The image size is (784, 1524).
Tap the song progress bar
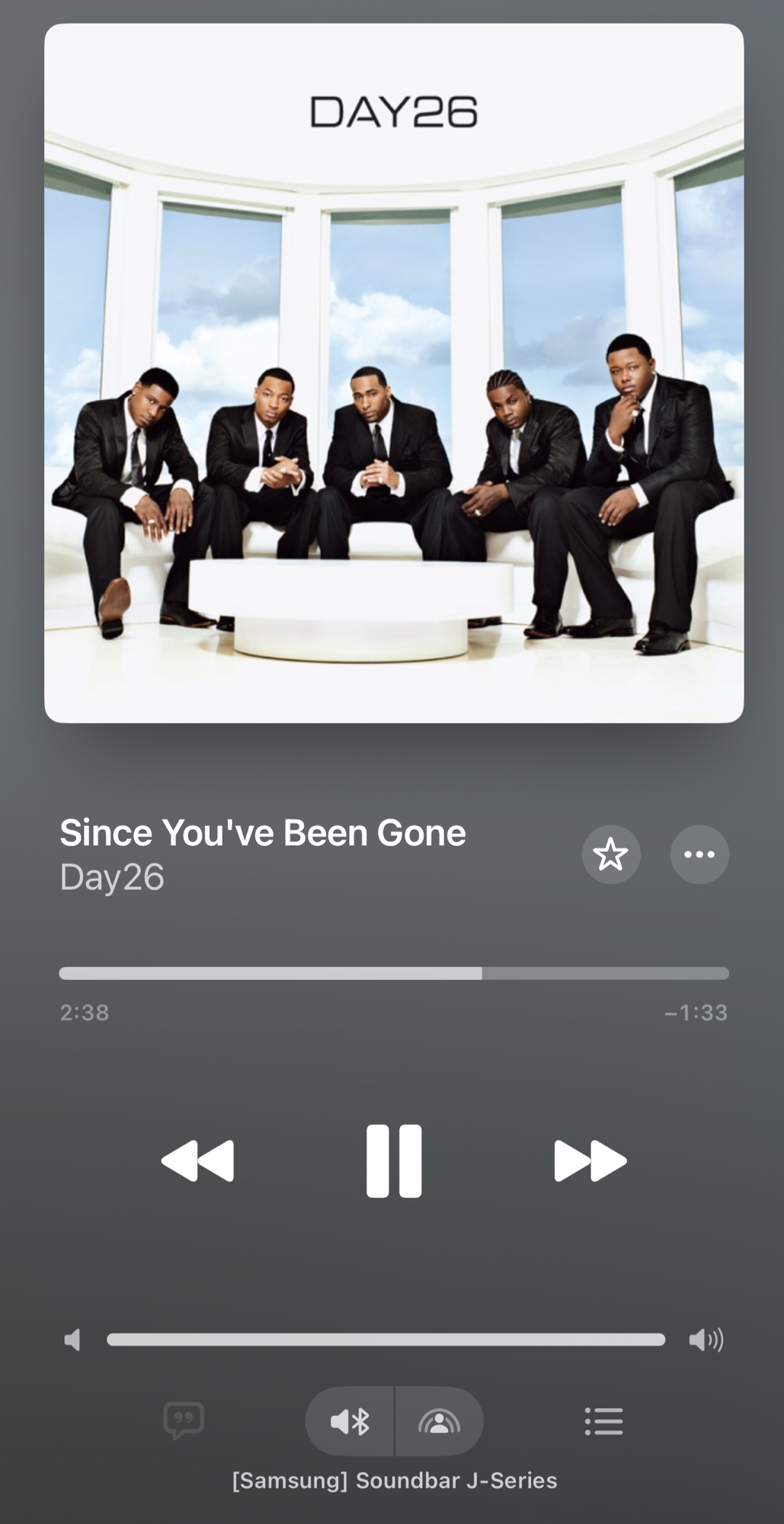(394, 973)
